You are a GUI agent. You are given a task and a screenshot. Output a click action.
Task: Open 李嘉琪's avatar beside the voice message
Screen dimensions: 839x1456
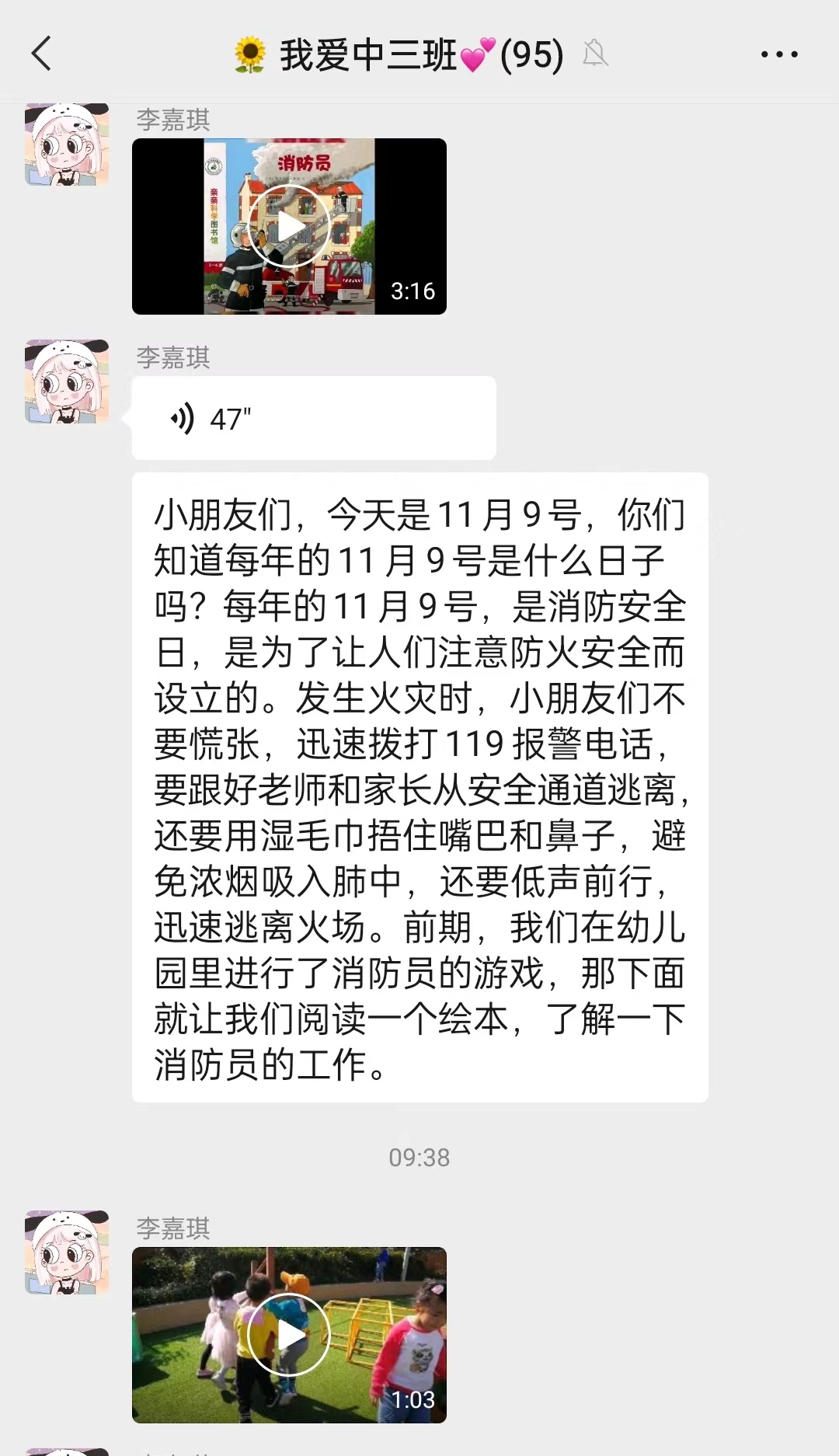[x=67, y=381]
